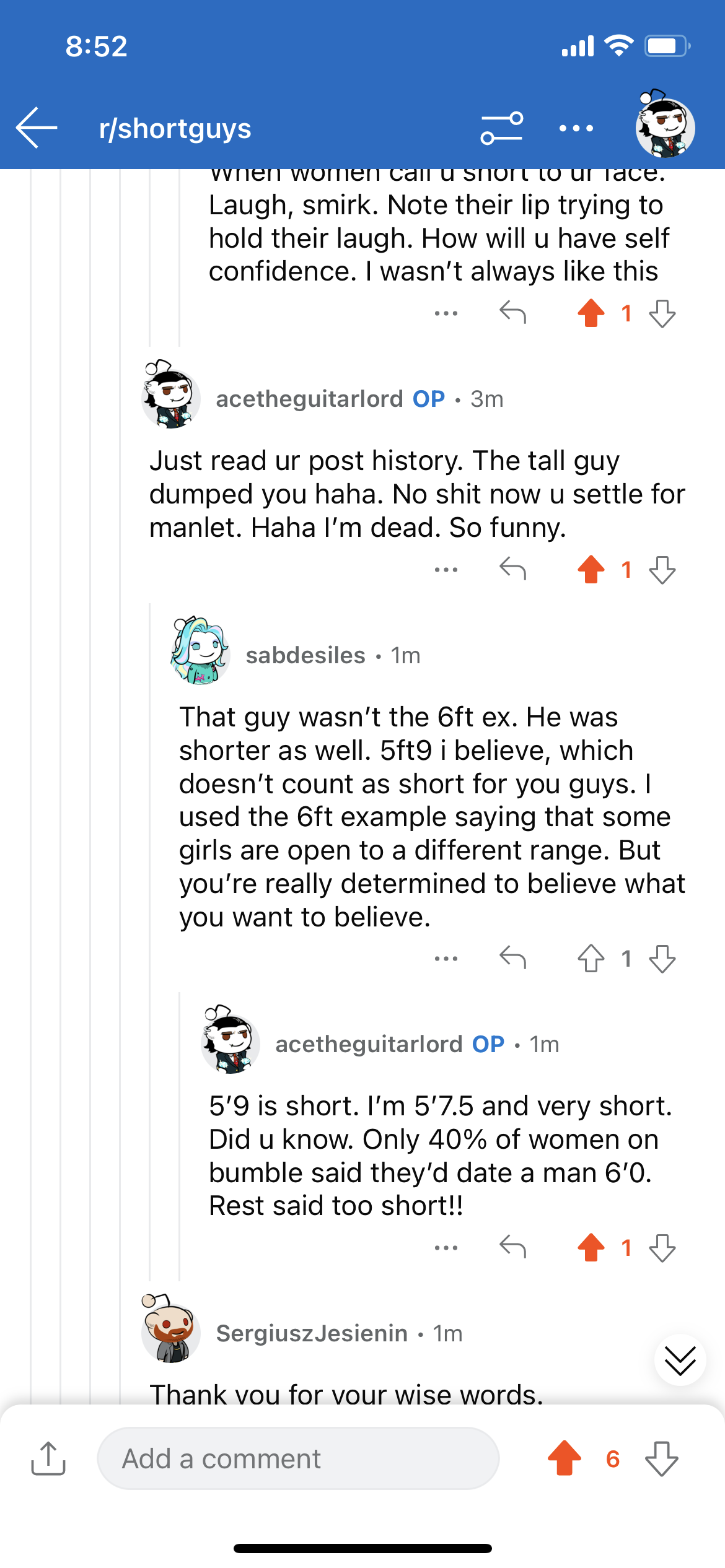Open the r/shortguys community title
This screenshot has width=725, height=1568.
(x=175, y=128)
